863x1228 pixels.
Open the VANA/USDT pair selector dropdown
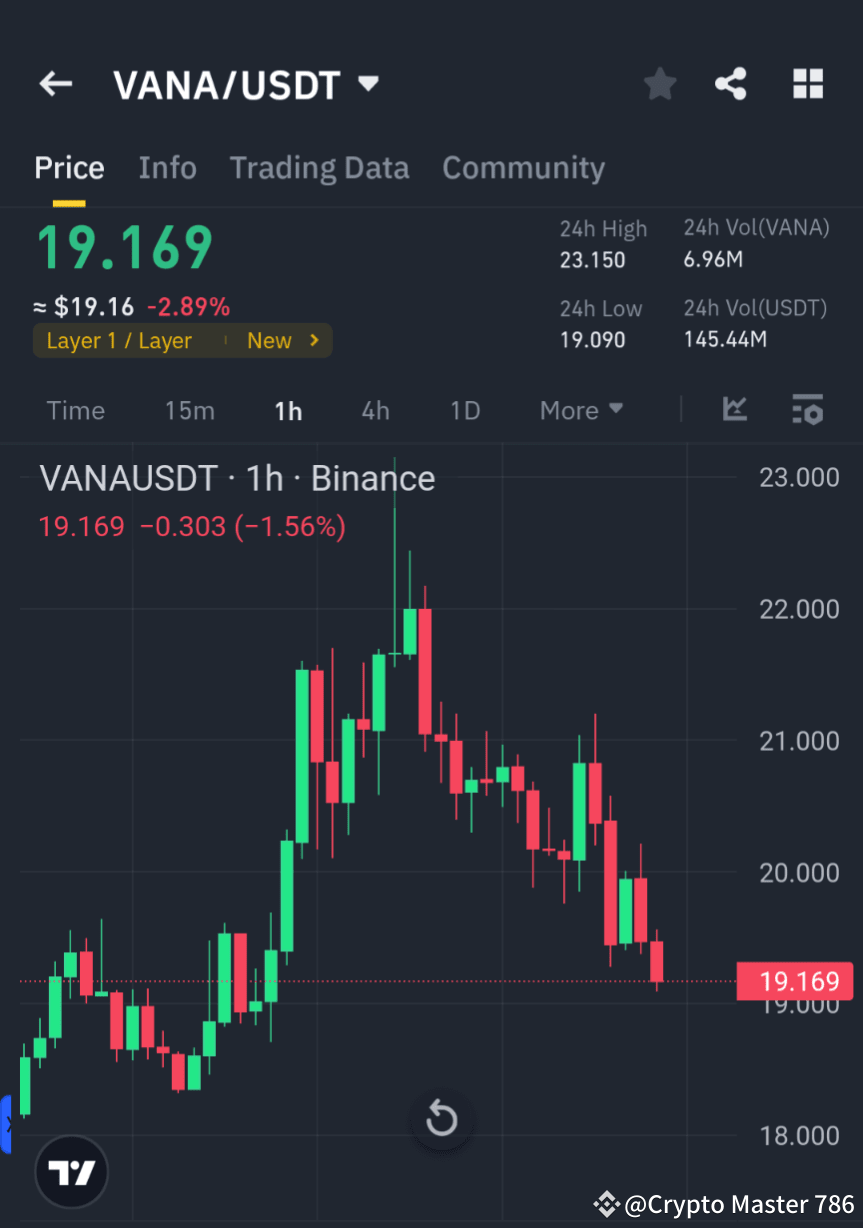point(246,84)
